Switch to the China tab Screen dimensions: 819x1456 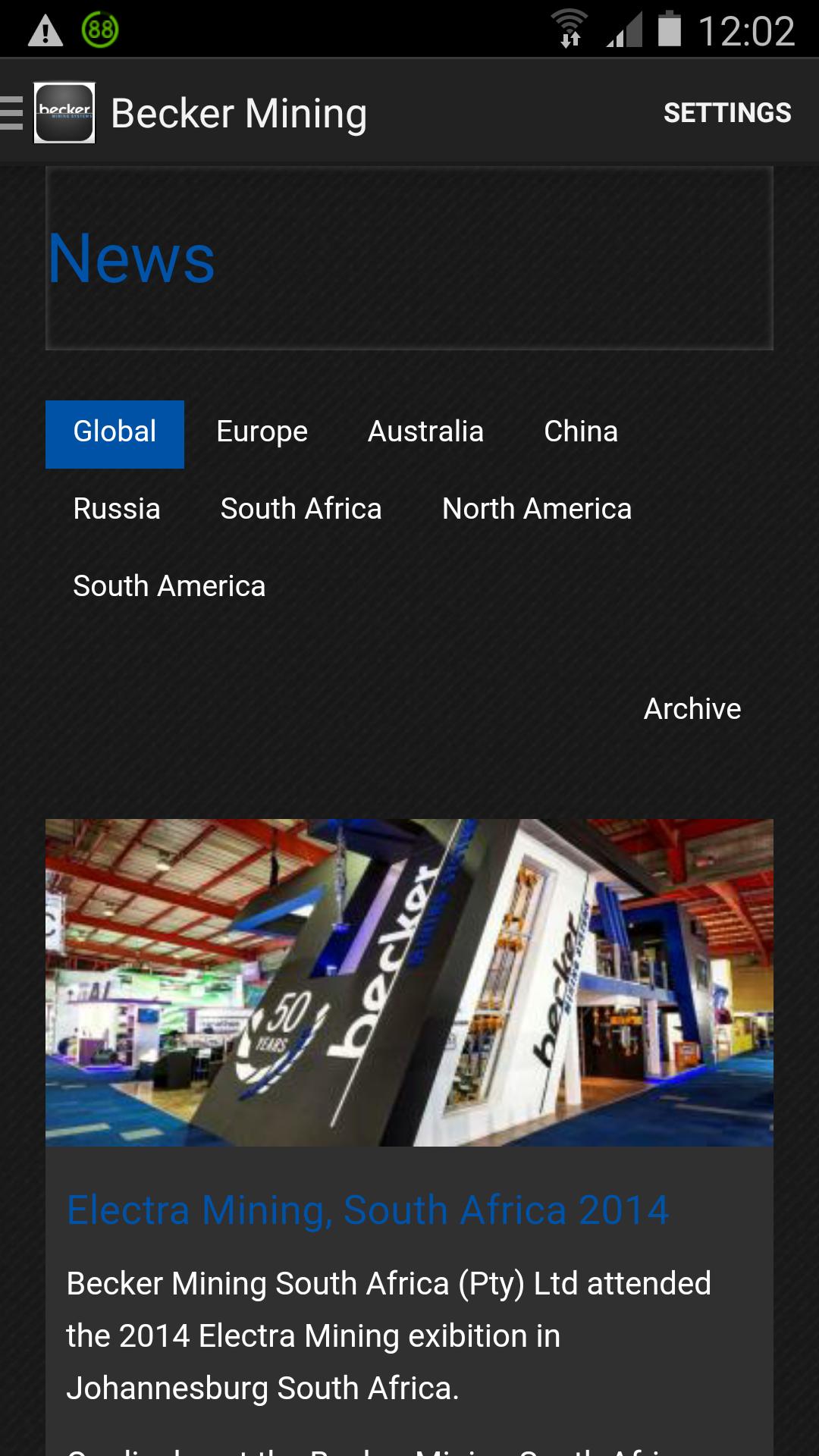580,433
